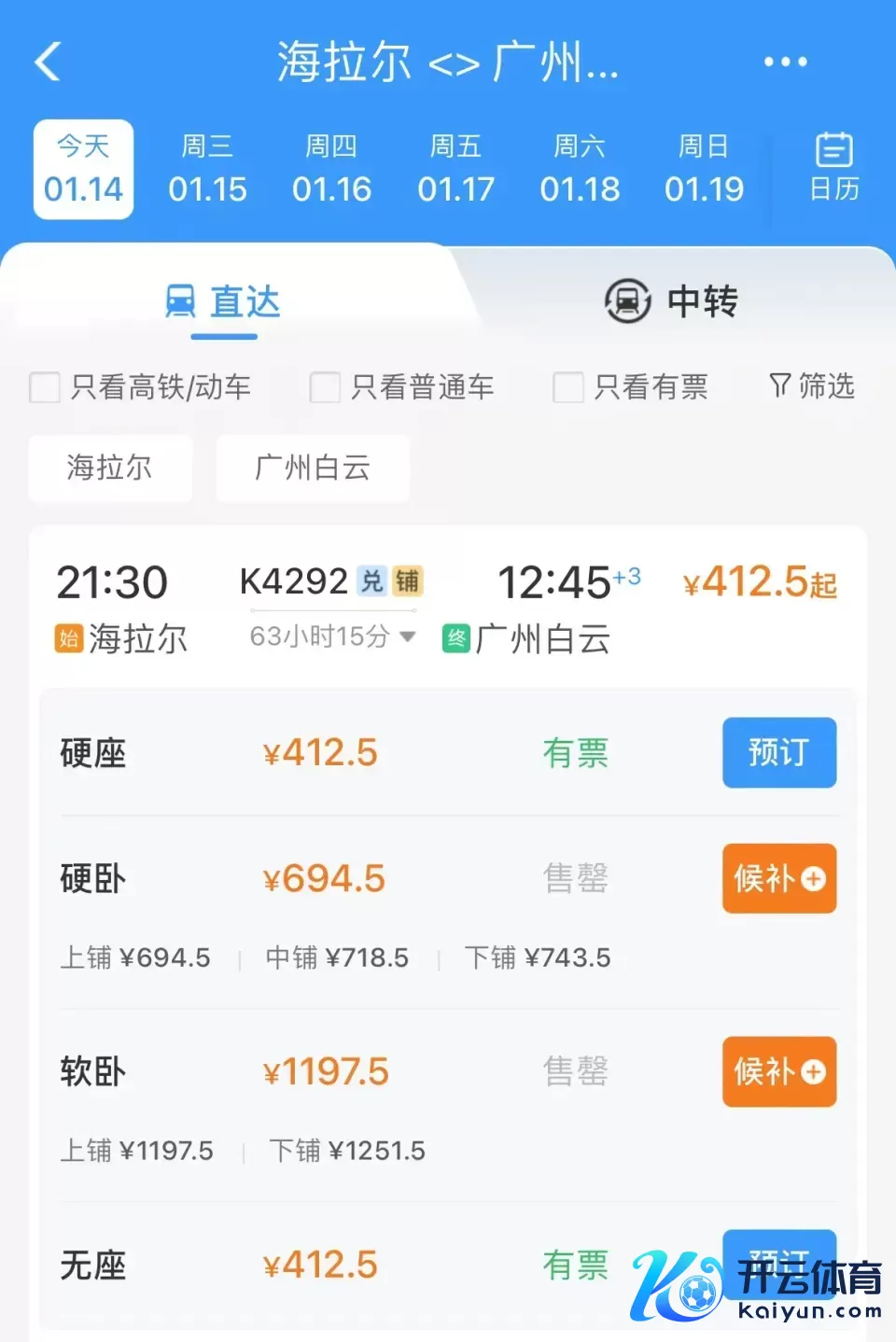
Task: Select Wednesday 01.15 date
Action: tap(207, 170)
